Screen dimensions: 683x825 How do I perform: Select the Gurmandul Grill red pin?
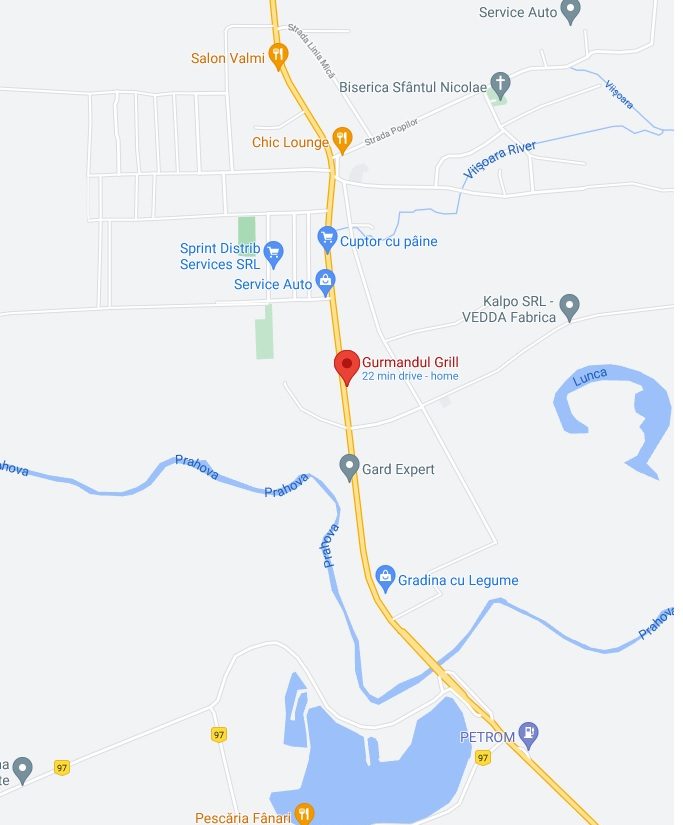pos(346,365)
